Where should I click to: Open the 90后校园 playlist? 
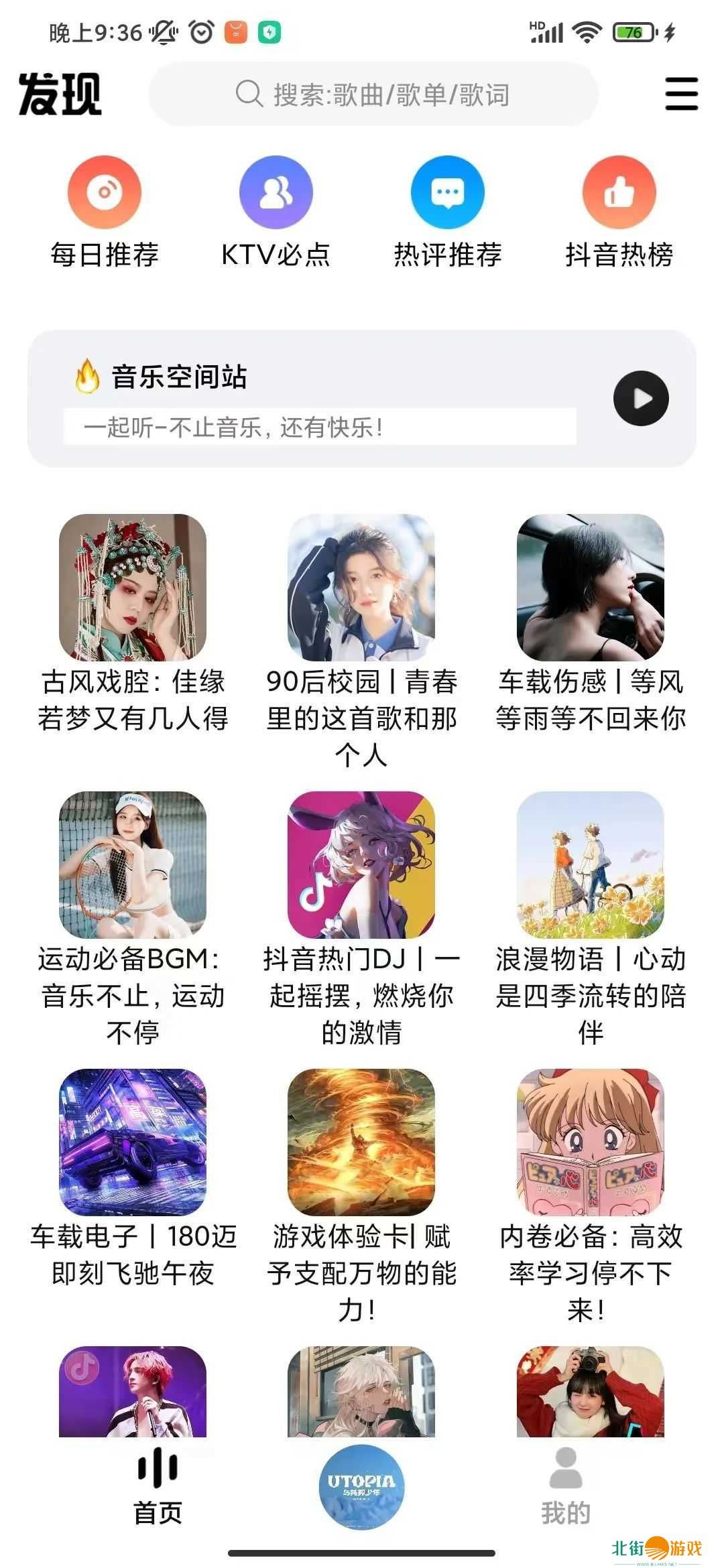pyautogui.click(x=361, y=588)
